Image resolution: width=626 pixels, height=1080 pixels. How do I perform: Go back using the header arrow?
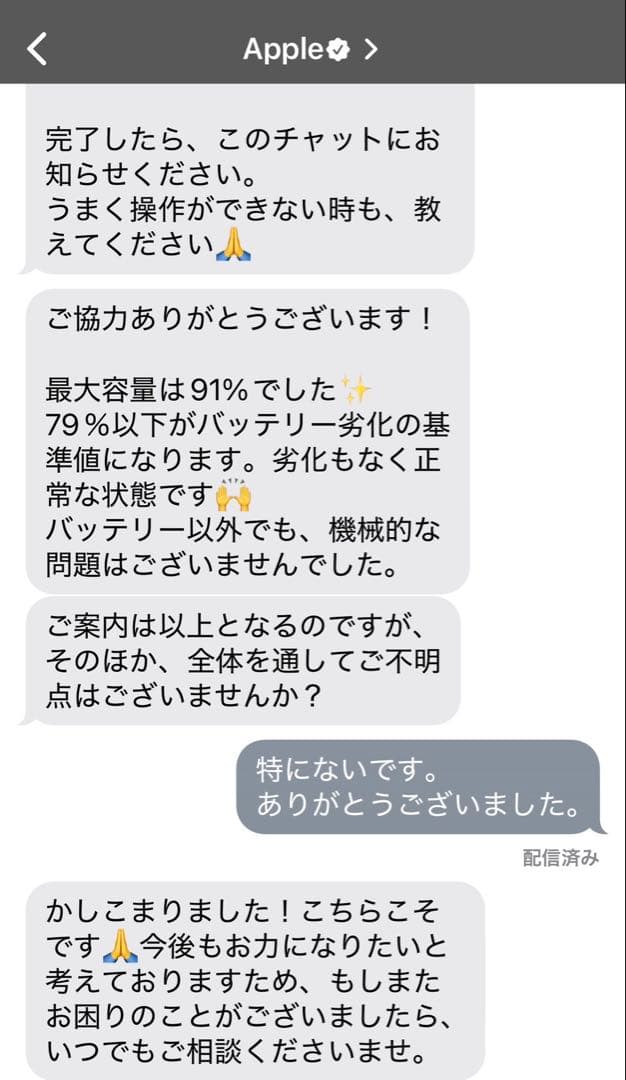point(37,49)
